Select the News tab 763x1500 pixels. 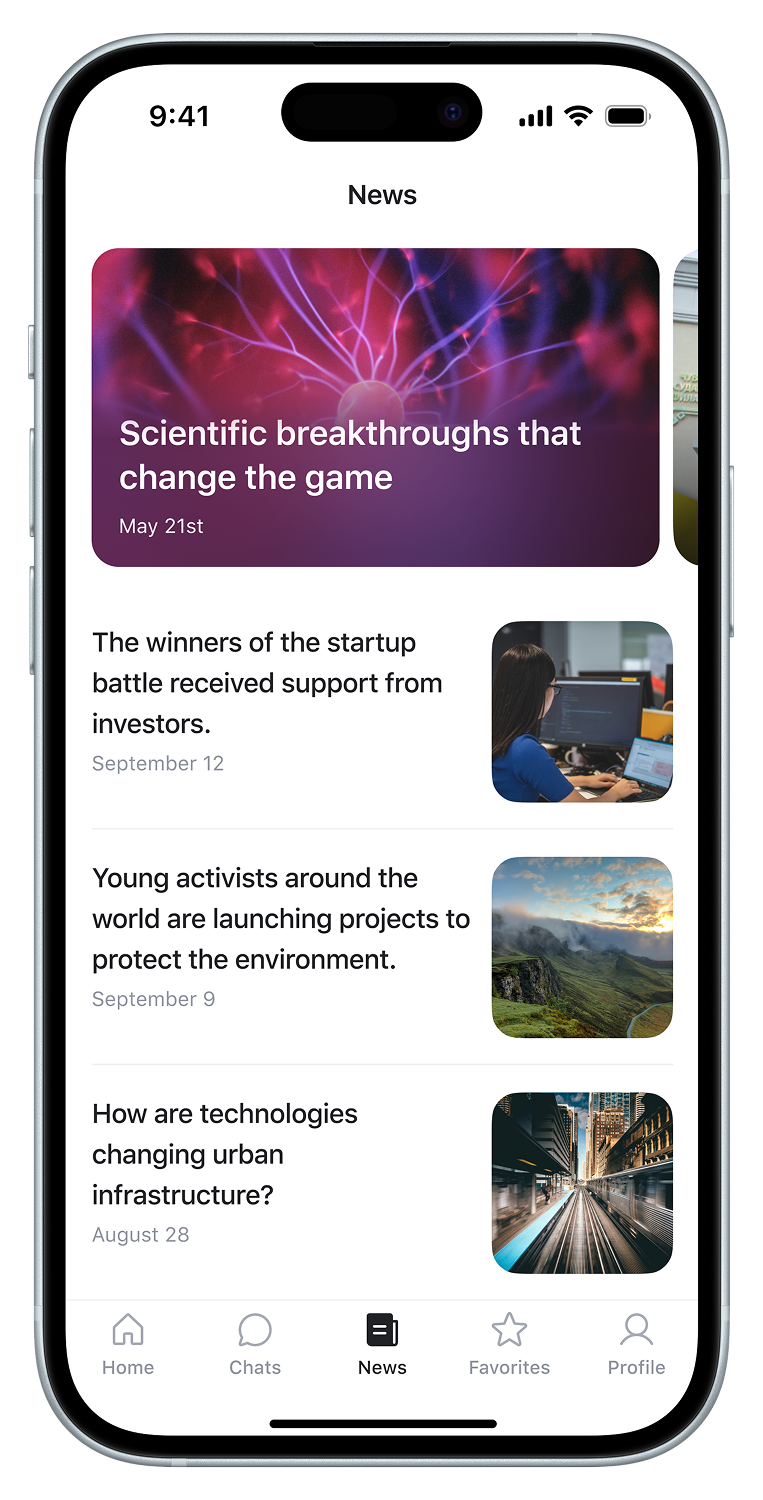point(382,1344)
